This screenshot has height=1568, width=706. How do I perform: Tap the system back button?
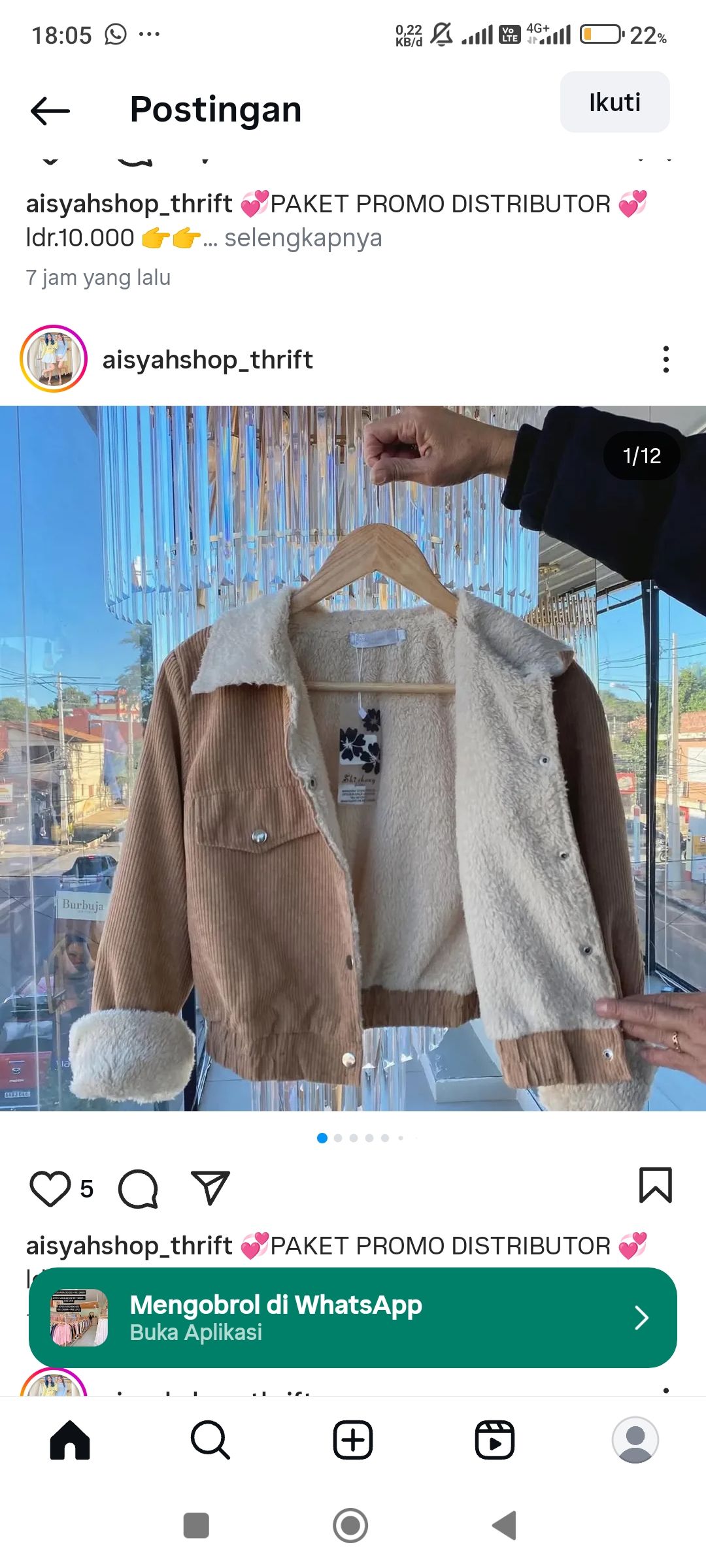point(504,1526)
